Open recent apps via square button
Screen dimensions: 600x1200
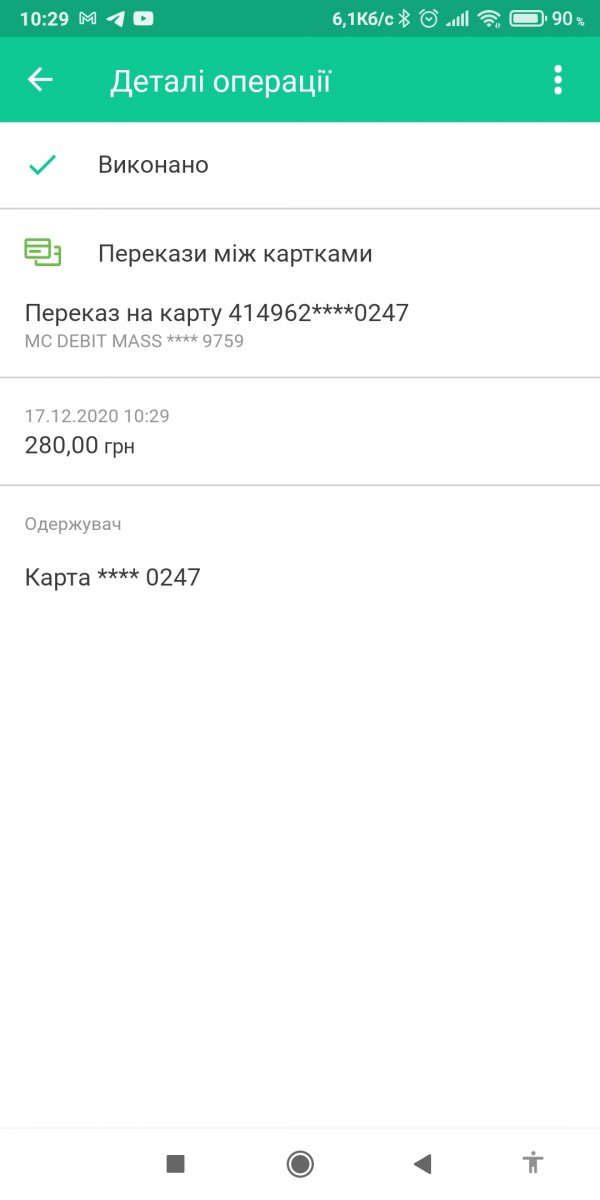[176, 1163]
